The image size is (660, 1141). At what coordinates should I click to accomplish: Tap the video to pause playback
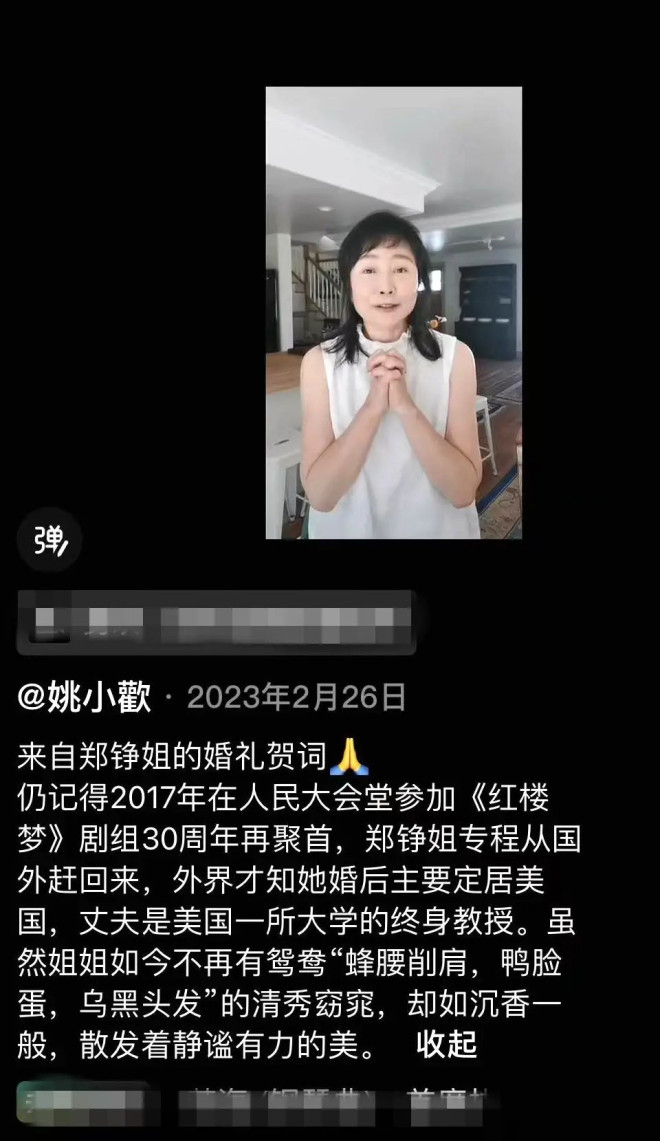tap(393, 313)
